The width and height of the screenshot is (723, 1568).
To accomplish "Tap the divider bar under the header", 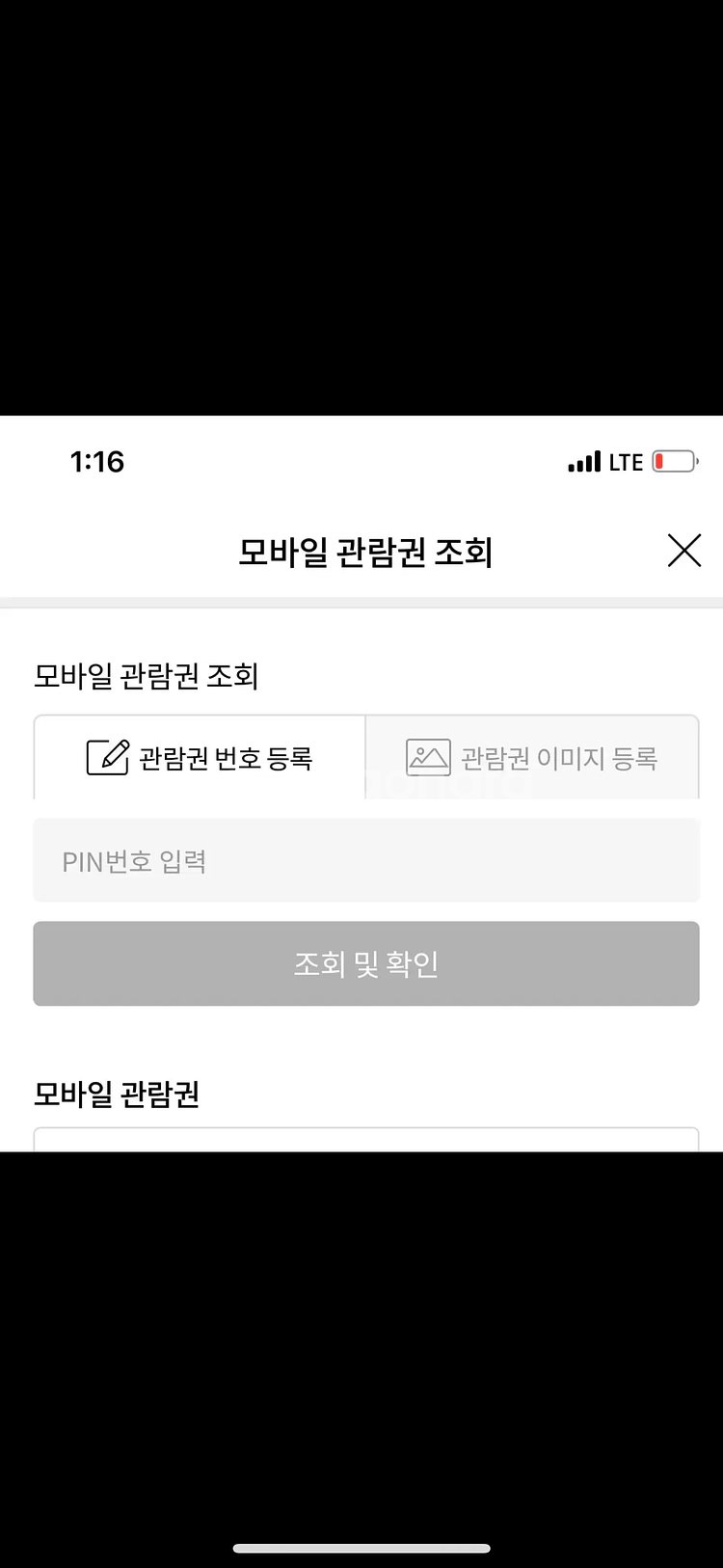I will (x=361, y=603).
